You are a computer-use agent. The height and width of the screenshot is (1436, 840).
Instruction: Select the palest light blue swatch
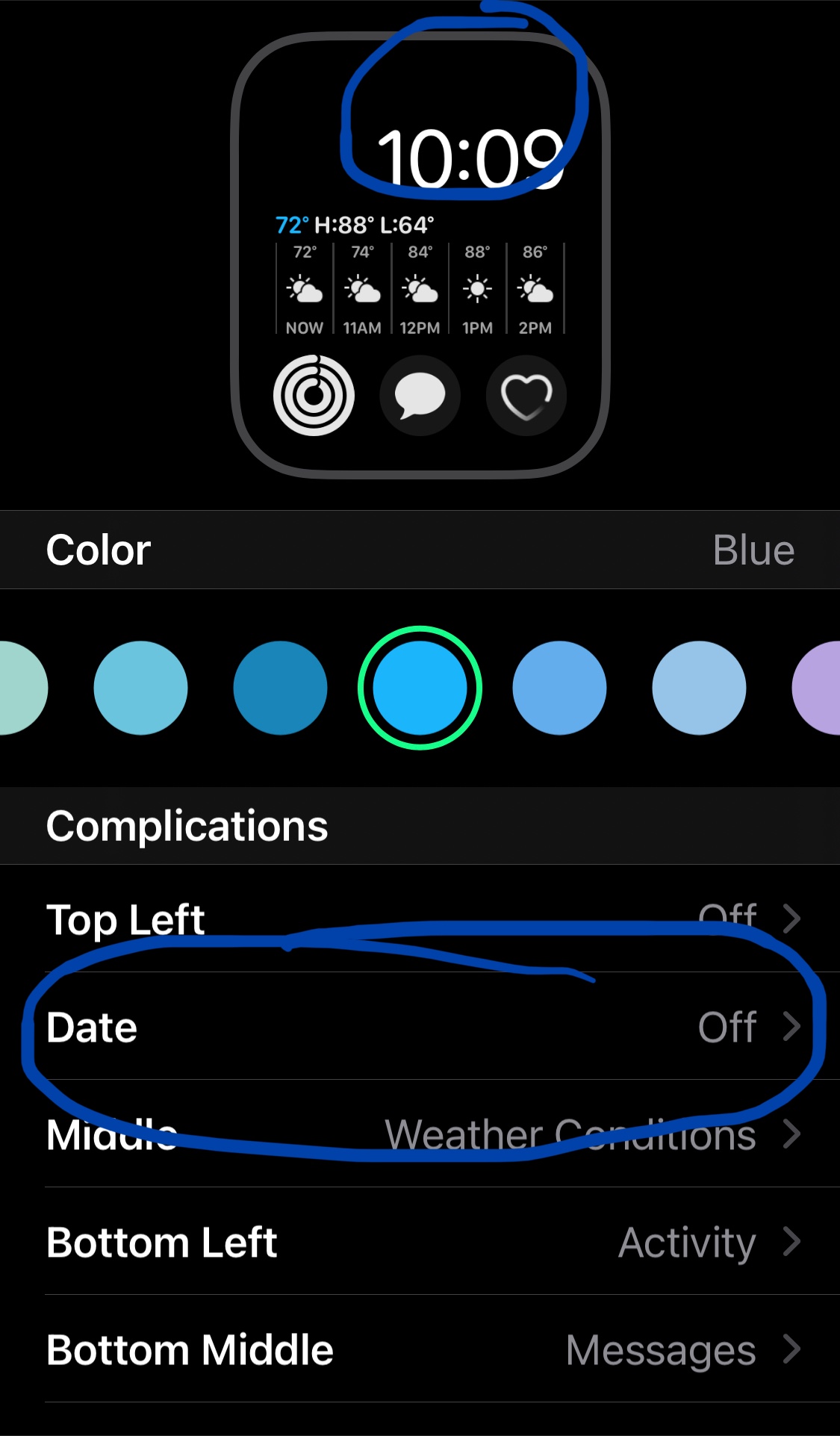699,688
